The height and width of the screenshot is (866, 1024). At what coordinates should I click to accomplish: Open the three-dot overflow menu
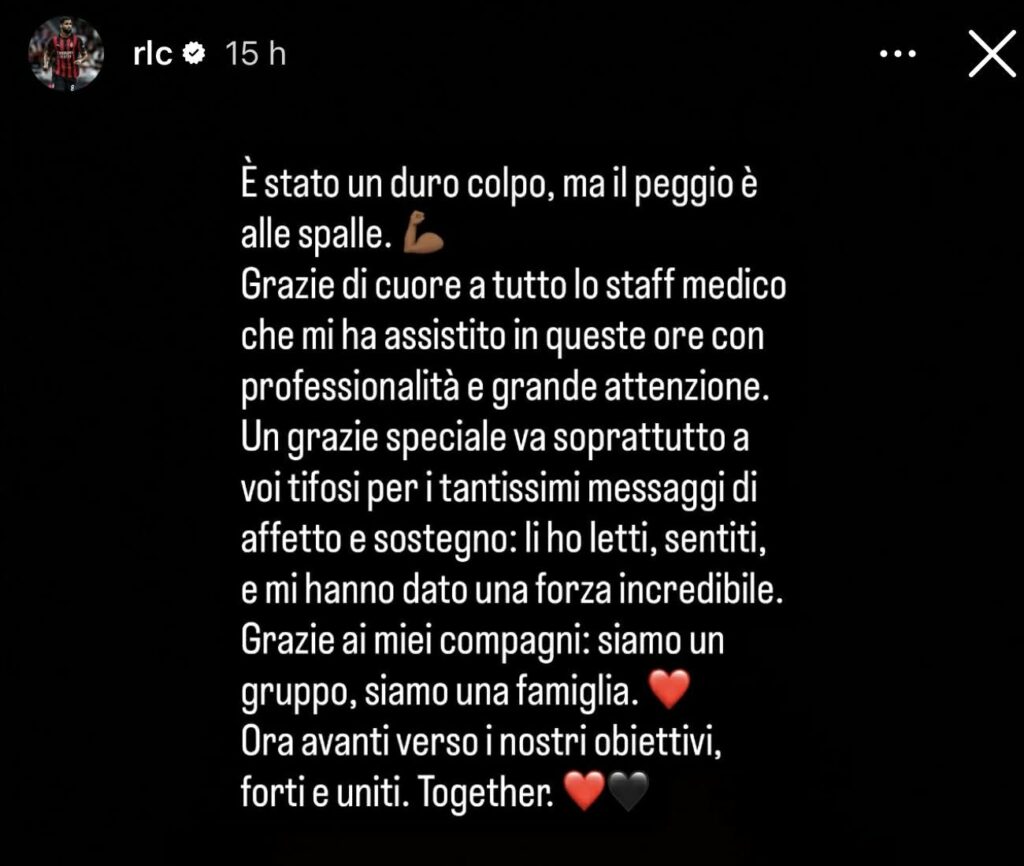(x=897, y=54)
